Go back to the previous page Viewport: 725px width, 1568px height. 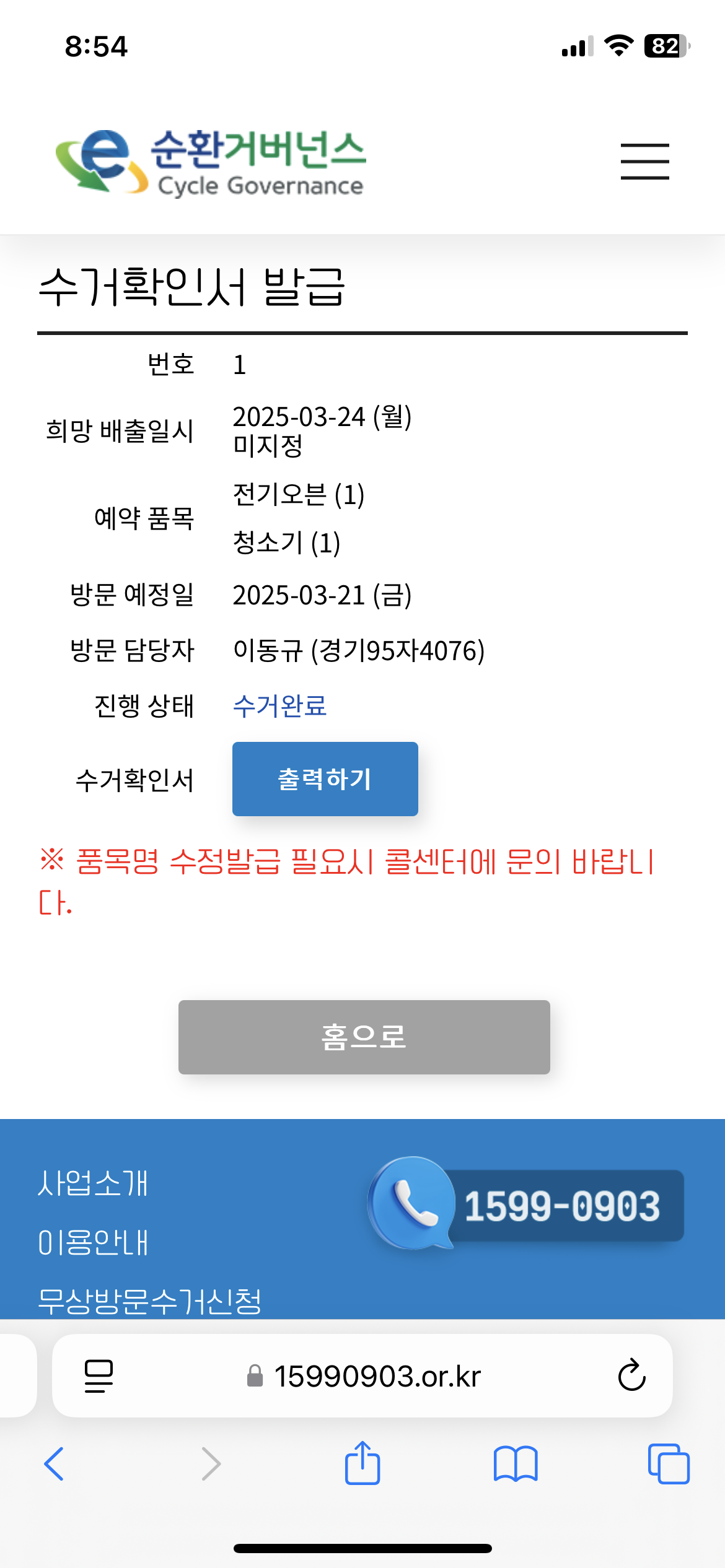pyautogui.click(x=54, y=1464)
